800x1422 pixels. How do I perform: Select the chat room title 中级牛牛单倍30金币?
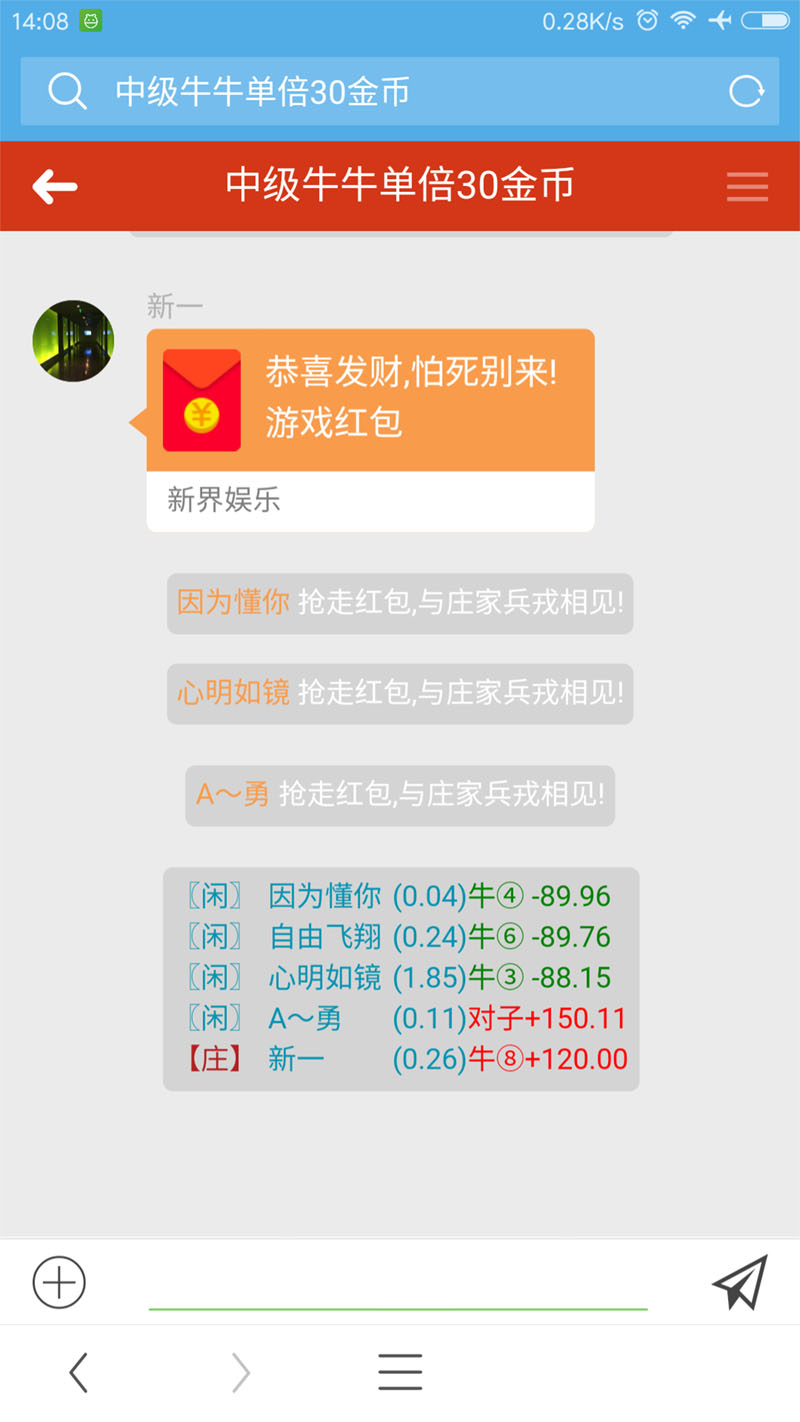click(399, 186)
